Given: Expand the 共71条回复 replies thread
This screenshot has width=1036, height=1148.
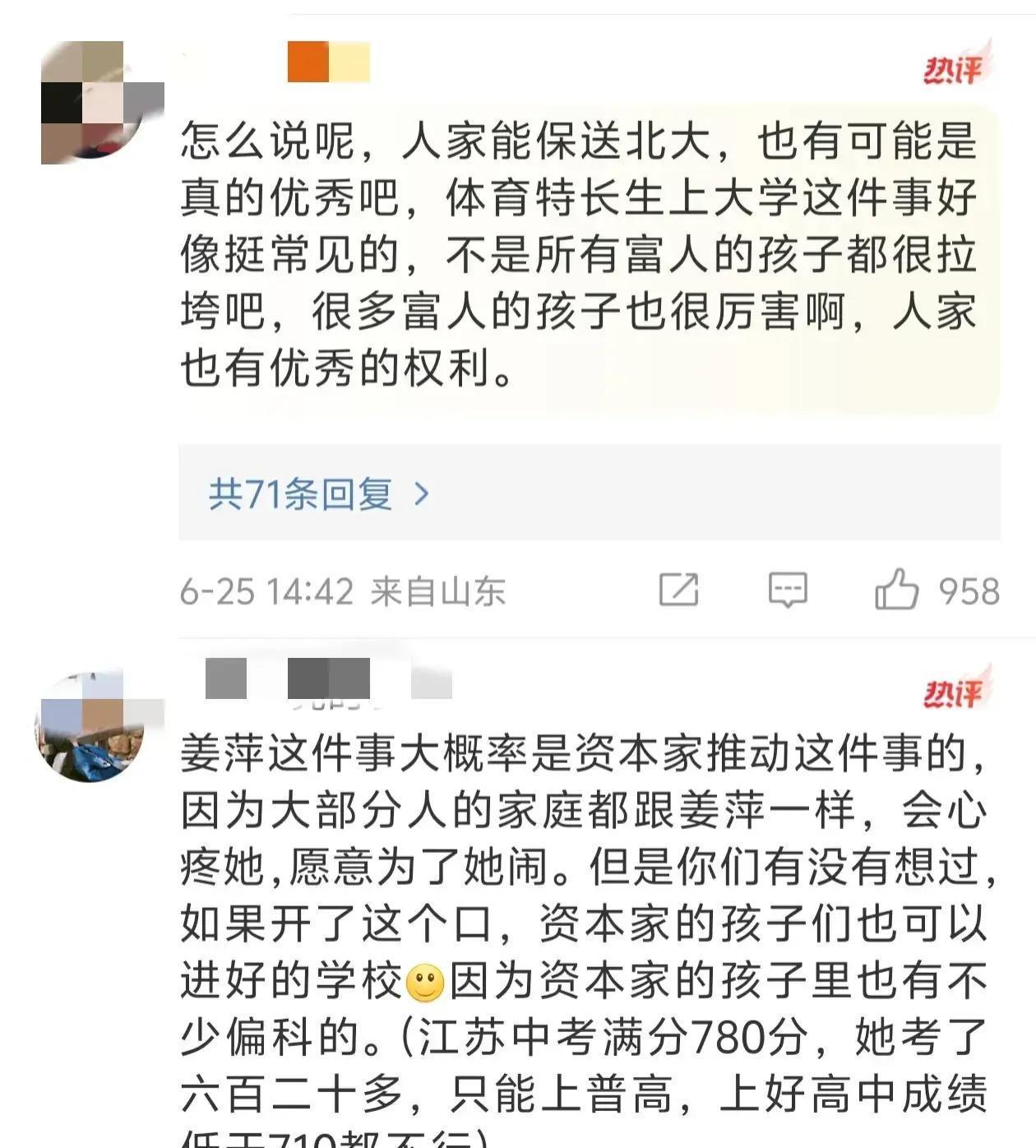Looking at the screenshot, I should (x=319, y=494).
